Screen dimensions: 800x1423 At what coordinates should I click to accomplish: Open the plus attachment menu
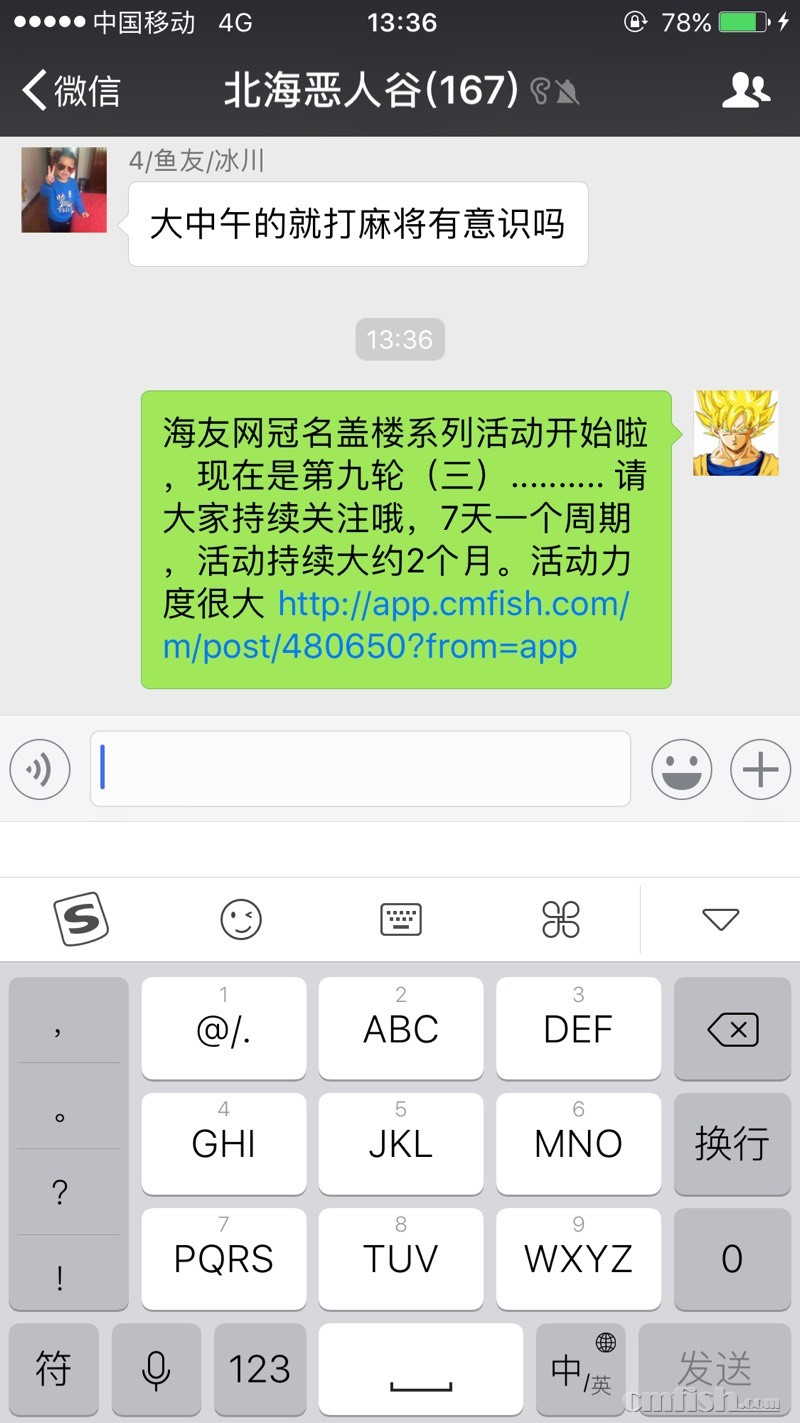[760, 769]
